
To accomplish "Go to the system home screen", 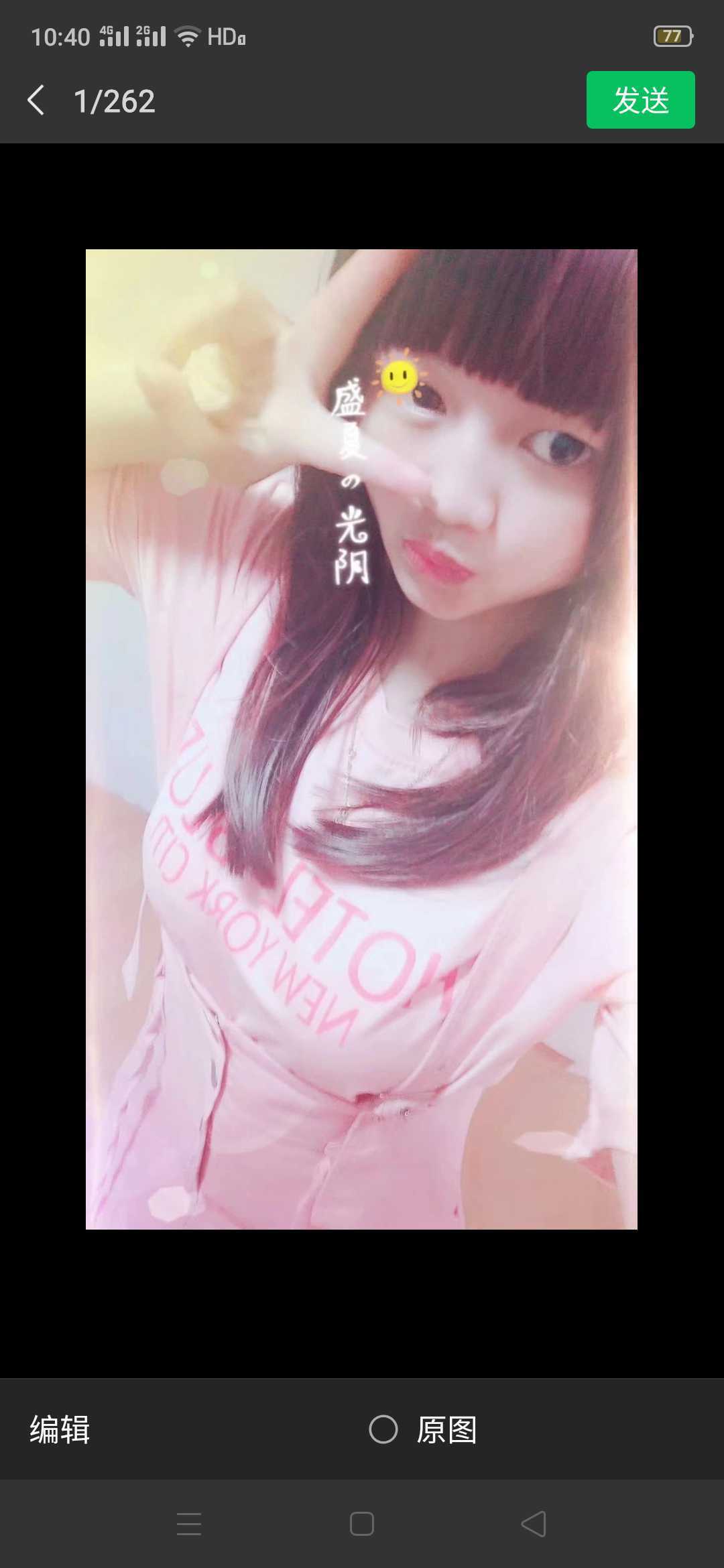I will [x=362, y=1524].
